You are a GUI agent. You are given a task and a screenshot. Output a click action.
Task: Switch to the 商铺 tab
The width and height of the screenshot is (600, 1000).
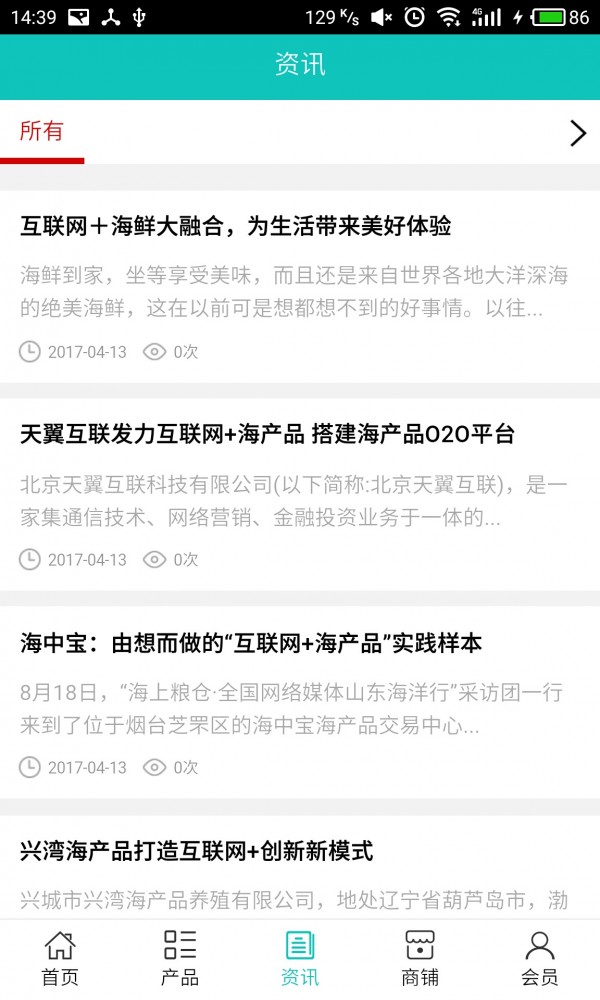point(420,958)
